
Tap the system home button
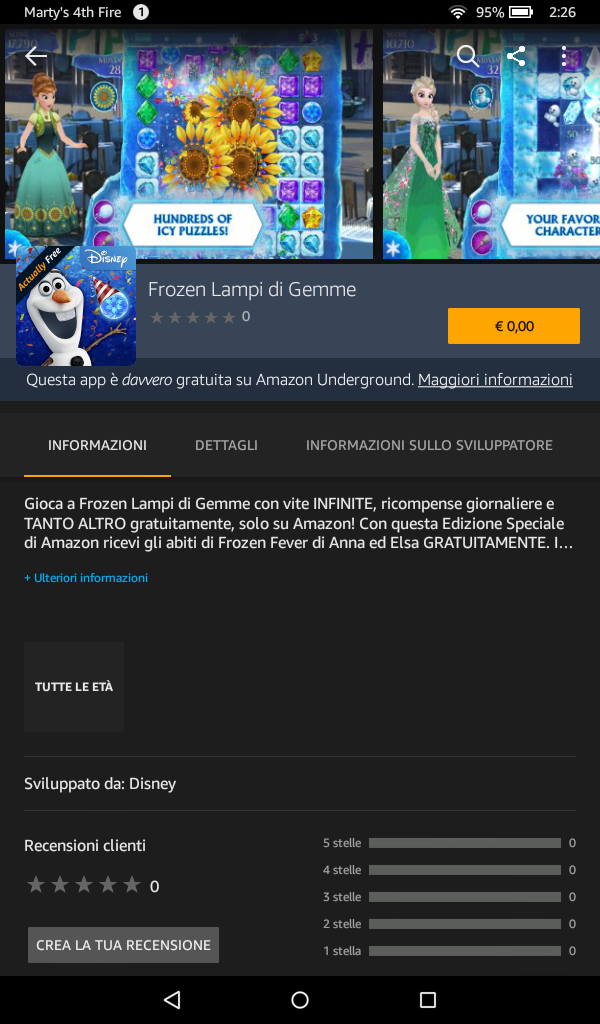coord(300,1000)
